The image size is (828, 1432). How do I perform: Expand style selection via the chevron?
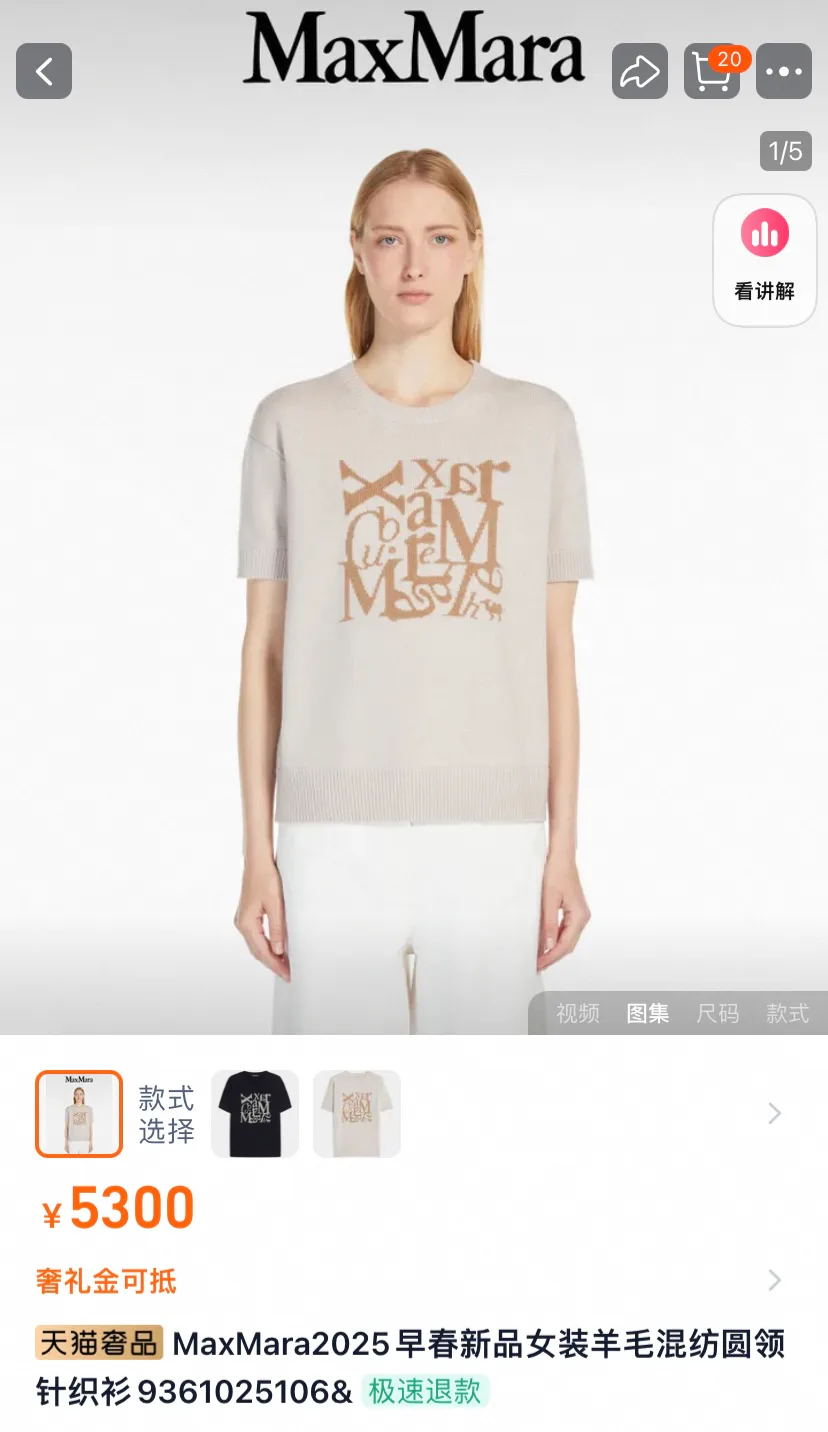pos(775,1113)
